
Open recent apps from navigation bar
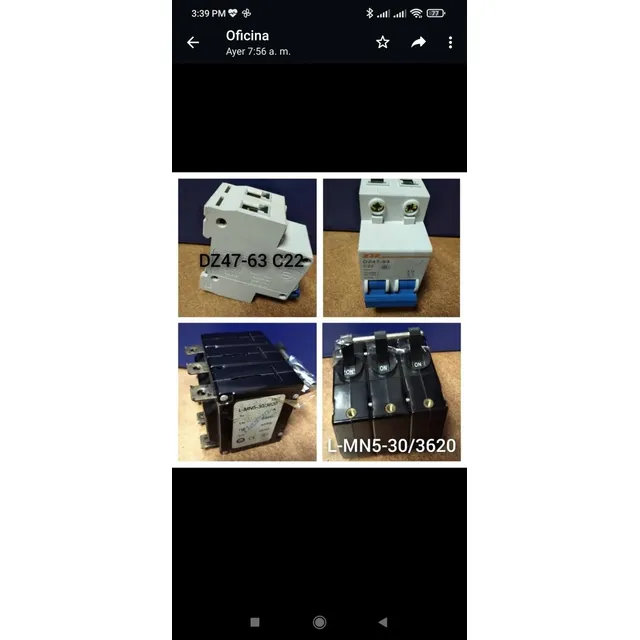(x=255, y=622)
